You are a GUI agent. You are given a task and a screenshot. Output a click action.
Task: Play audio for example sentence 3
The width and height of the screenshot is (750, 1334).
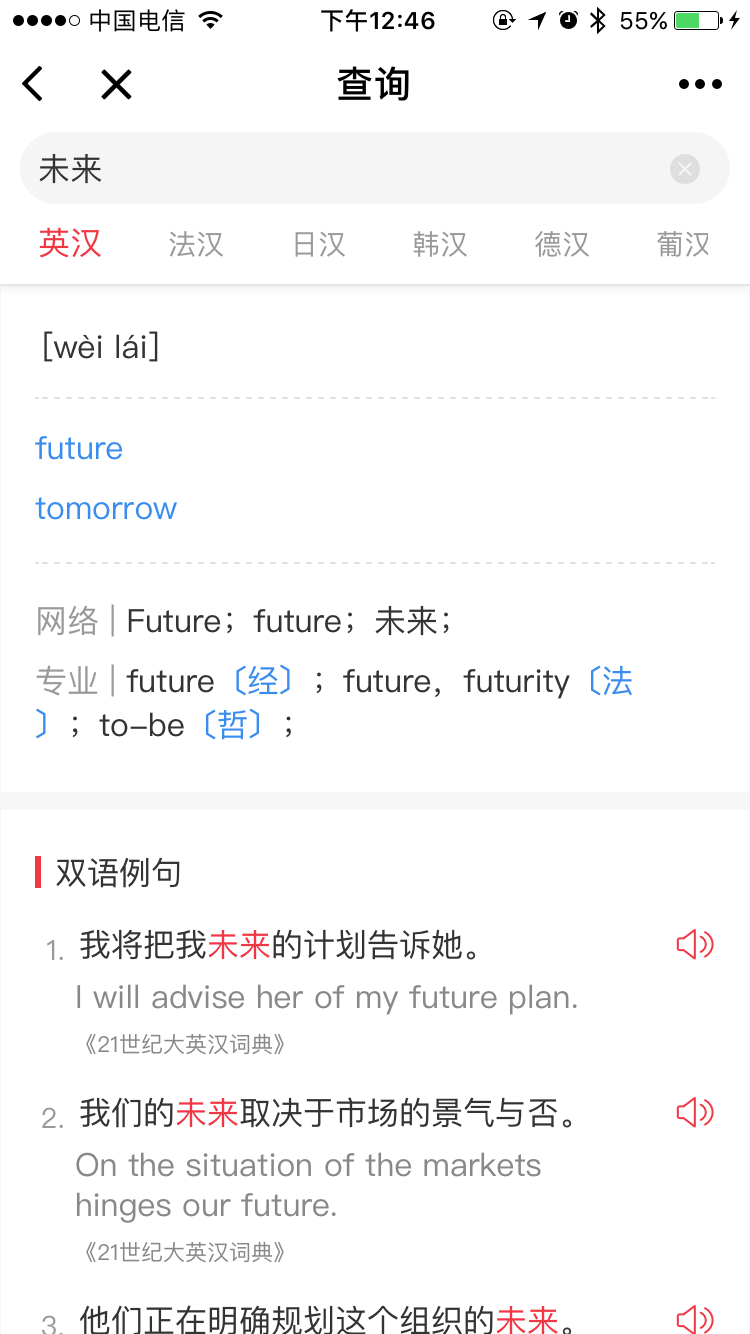695,1318
